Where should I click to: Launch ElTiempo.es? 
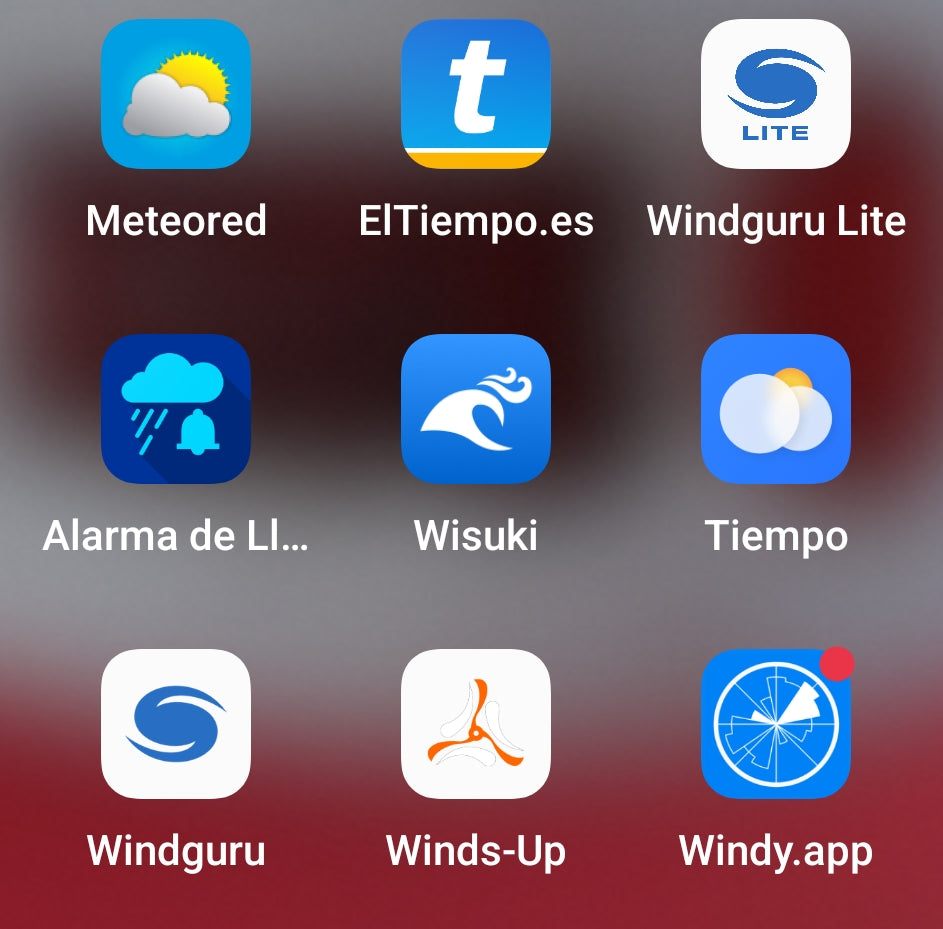tap(476, 94)
